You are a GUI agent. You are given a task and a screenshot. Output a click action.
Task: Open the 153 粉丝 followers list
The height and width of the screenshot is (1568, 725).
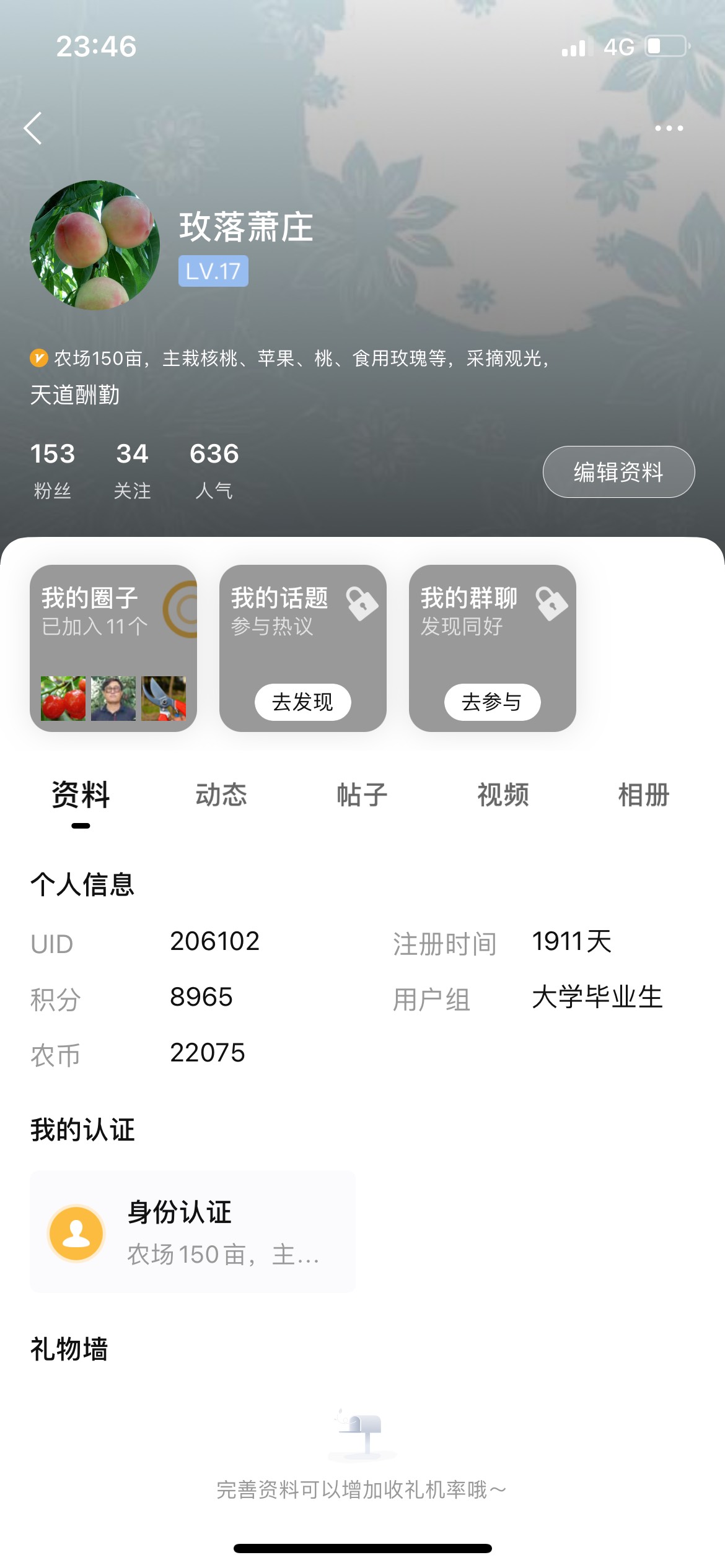(53, 470)
